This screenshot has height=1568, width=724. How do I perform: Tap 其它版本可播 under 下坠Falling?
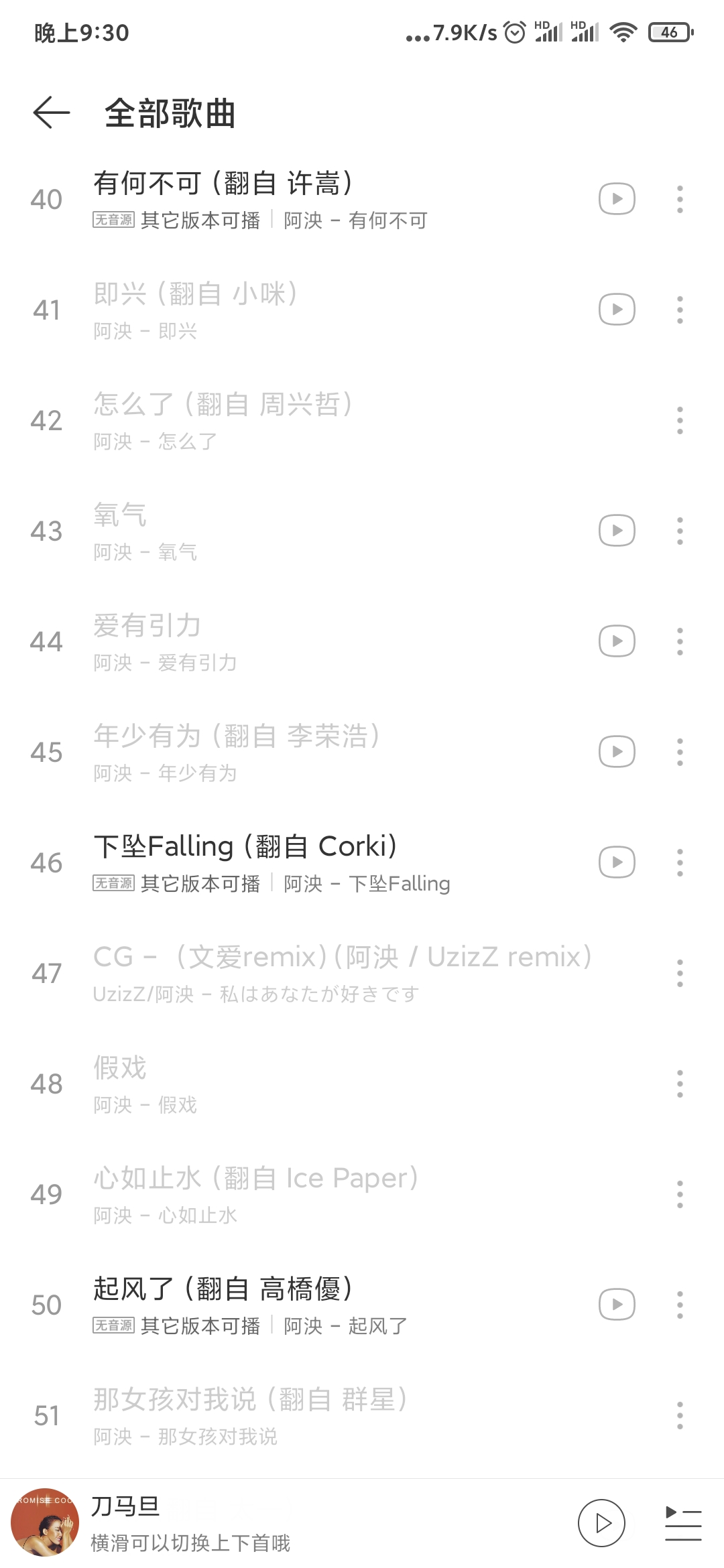[x=200, y=884]
